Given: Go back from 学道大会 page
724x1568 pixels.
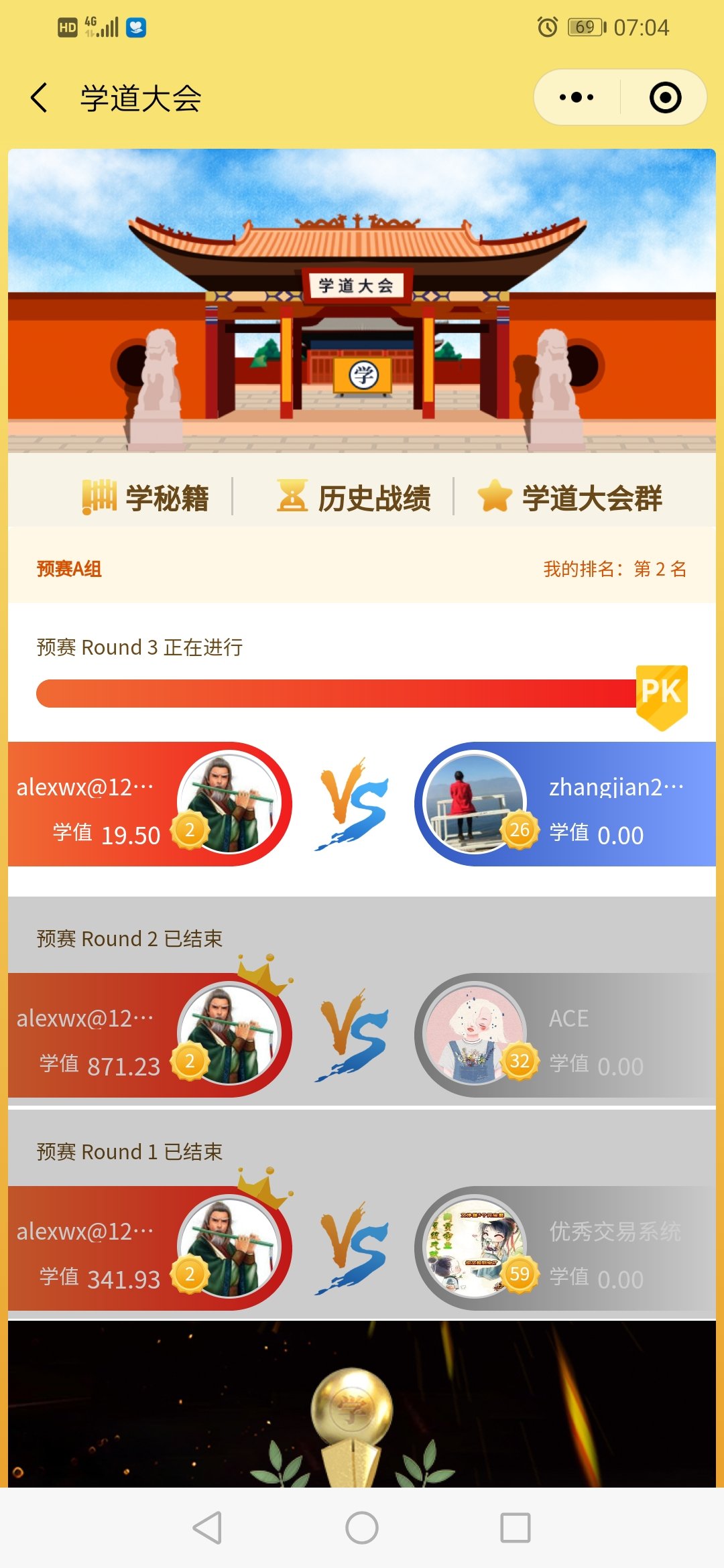Looking at the screenshot, I should 39,98.
